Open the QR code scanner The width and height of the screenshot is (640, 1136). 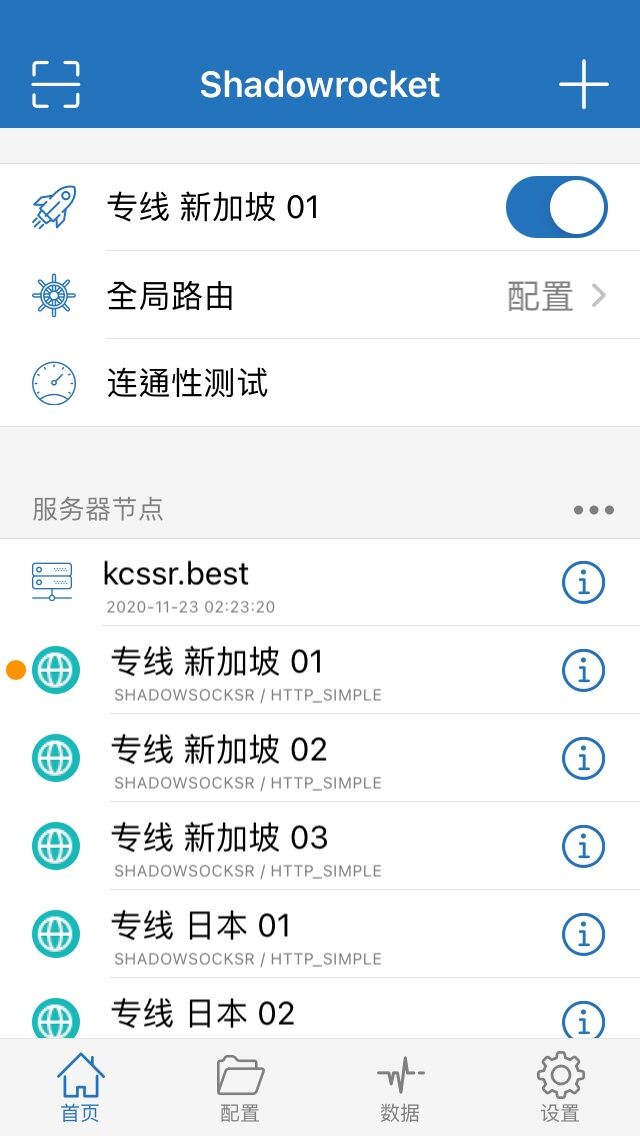click(x=55, y=84)
